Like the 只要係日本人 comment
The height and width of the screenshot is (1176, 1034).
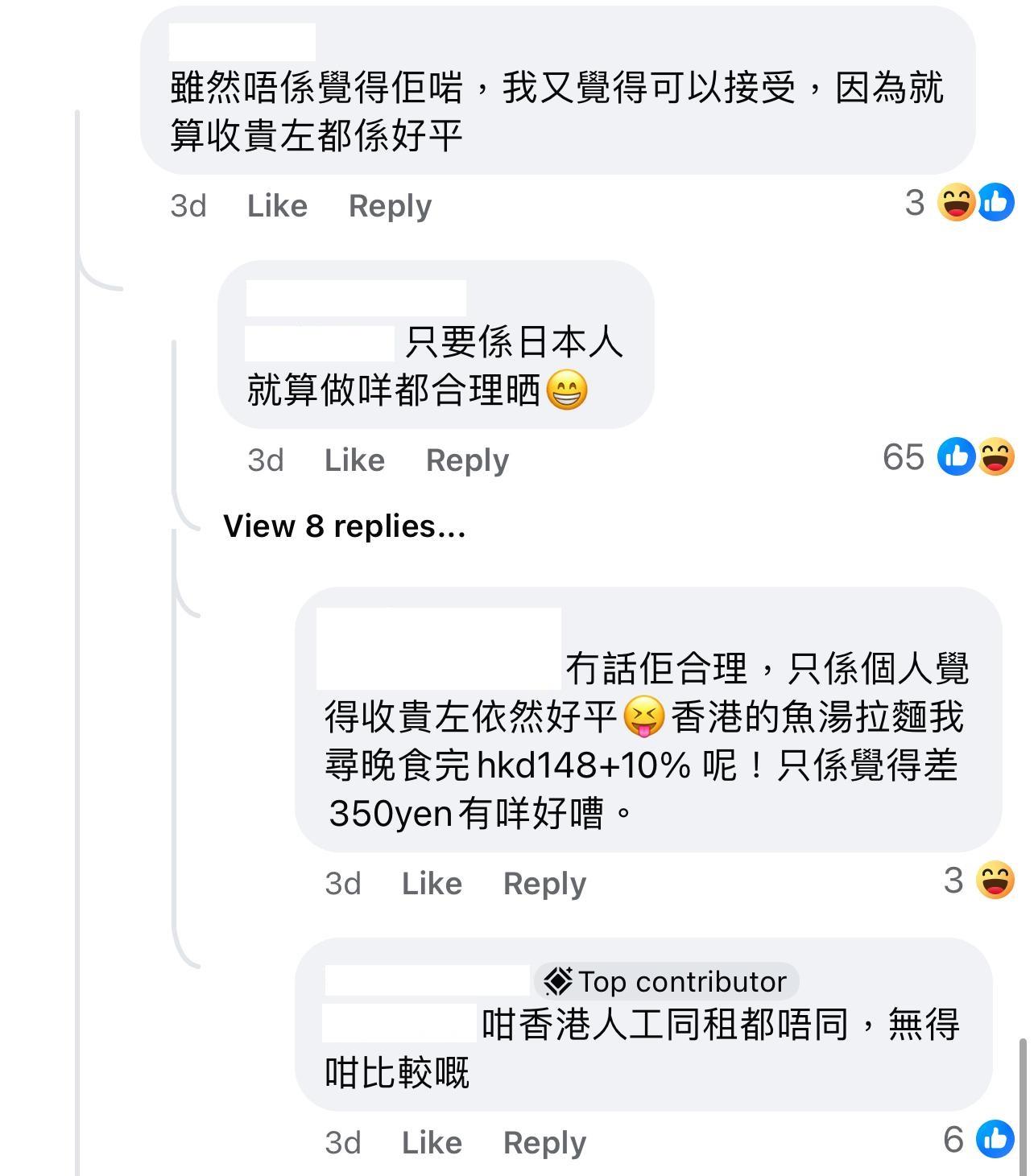click(354, 460)
